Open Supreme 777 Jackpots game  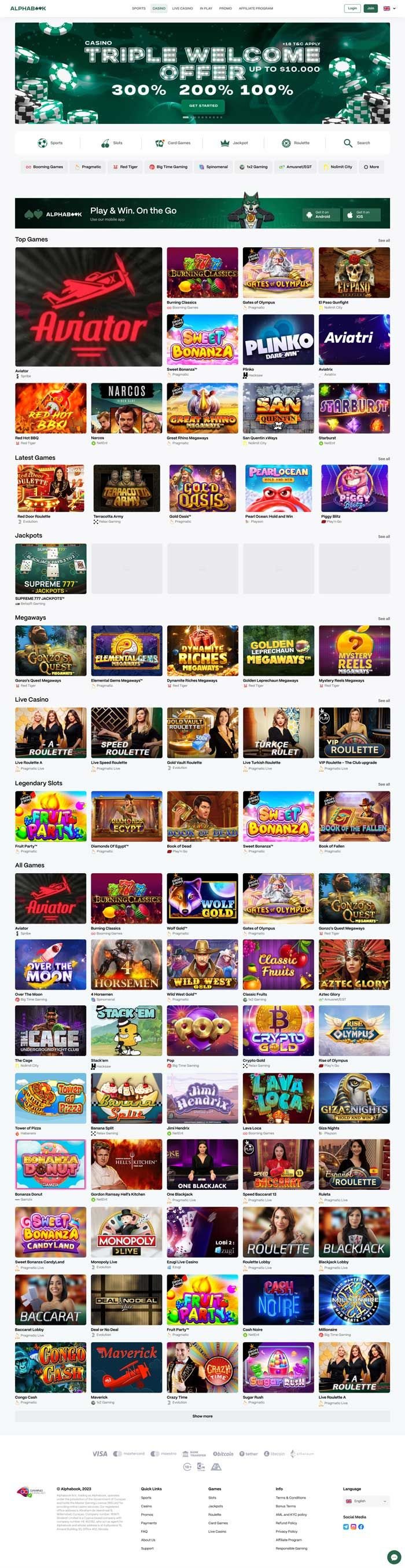(x=50, y=569)
